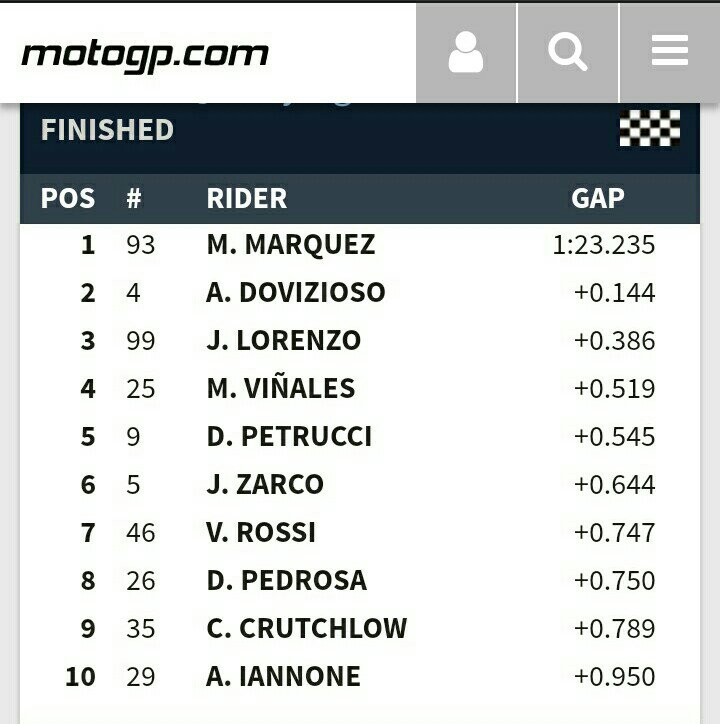Open the search magnifier

[x=568, y=52]
